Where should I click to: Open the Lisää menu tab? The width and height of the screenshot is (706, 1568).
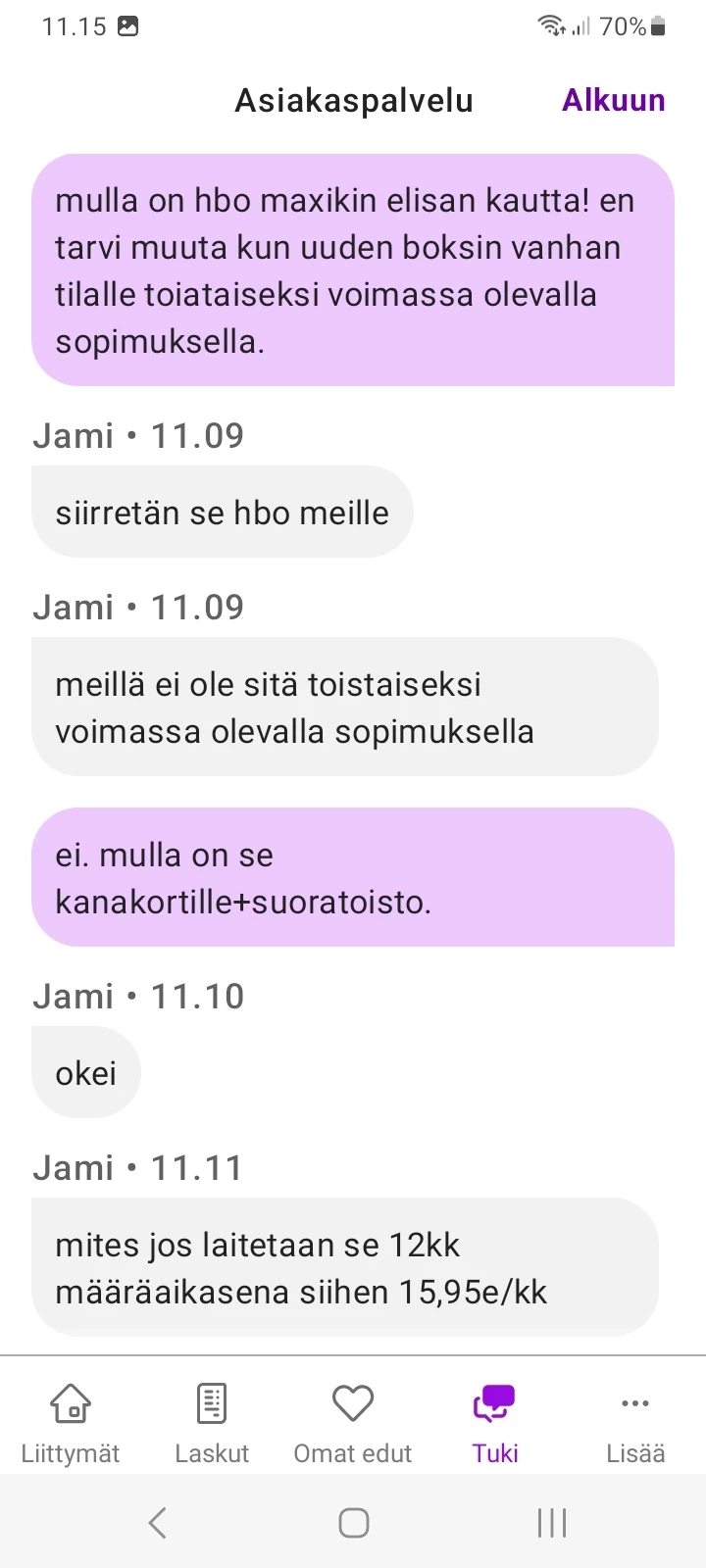pos(635,1424)
